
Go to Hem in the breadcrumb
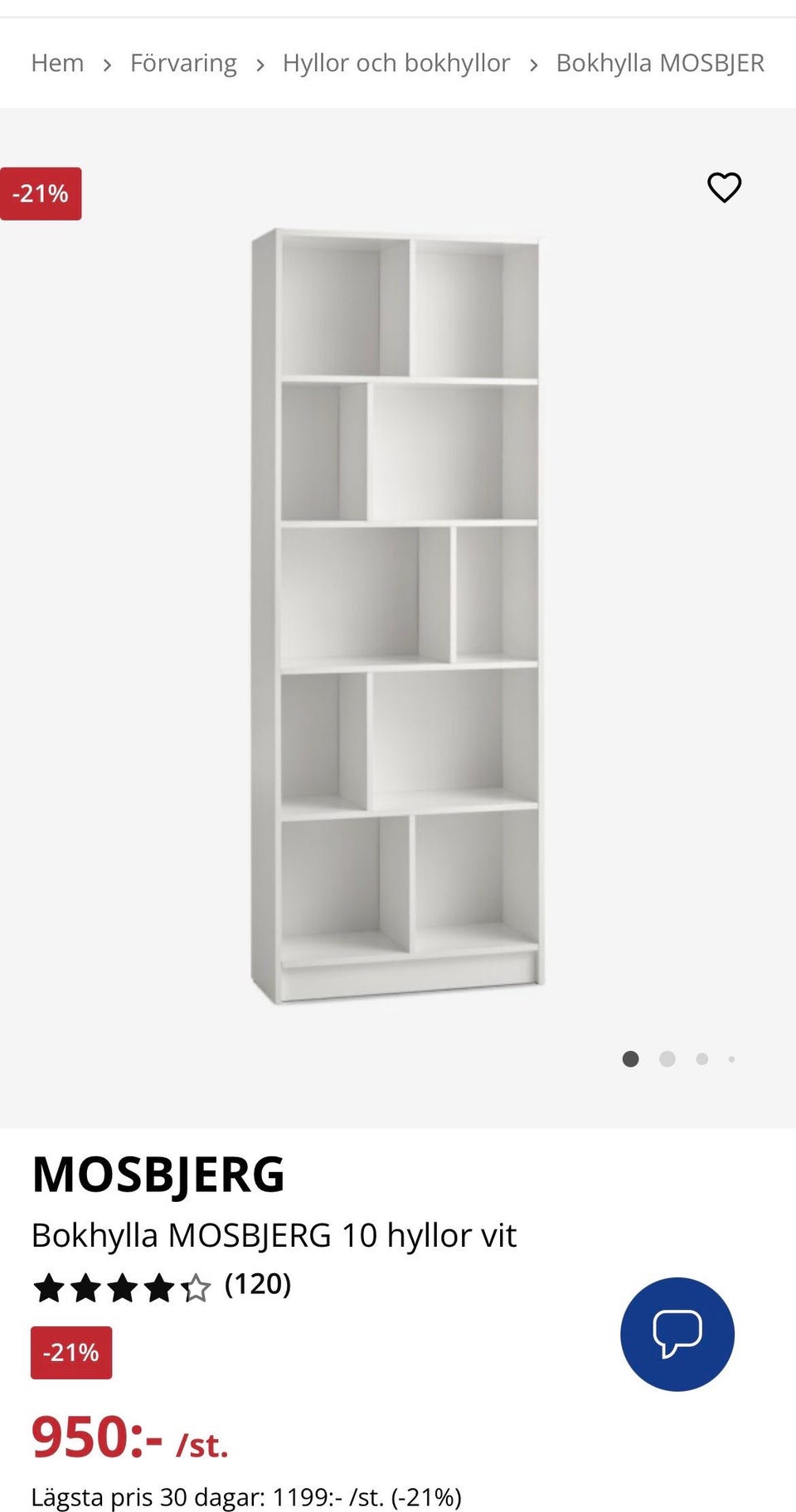[x=57, y=63]
